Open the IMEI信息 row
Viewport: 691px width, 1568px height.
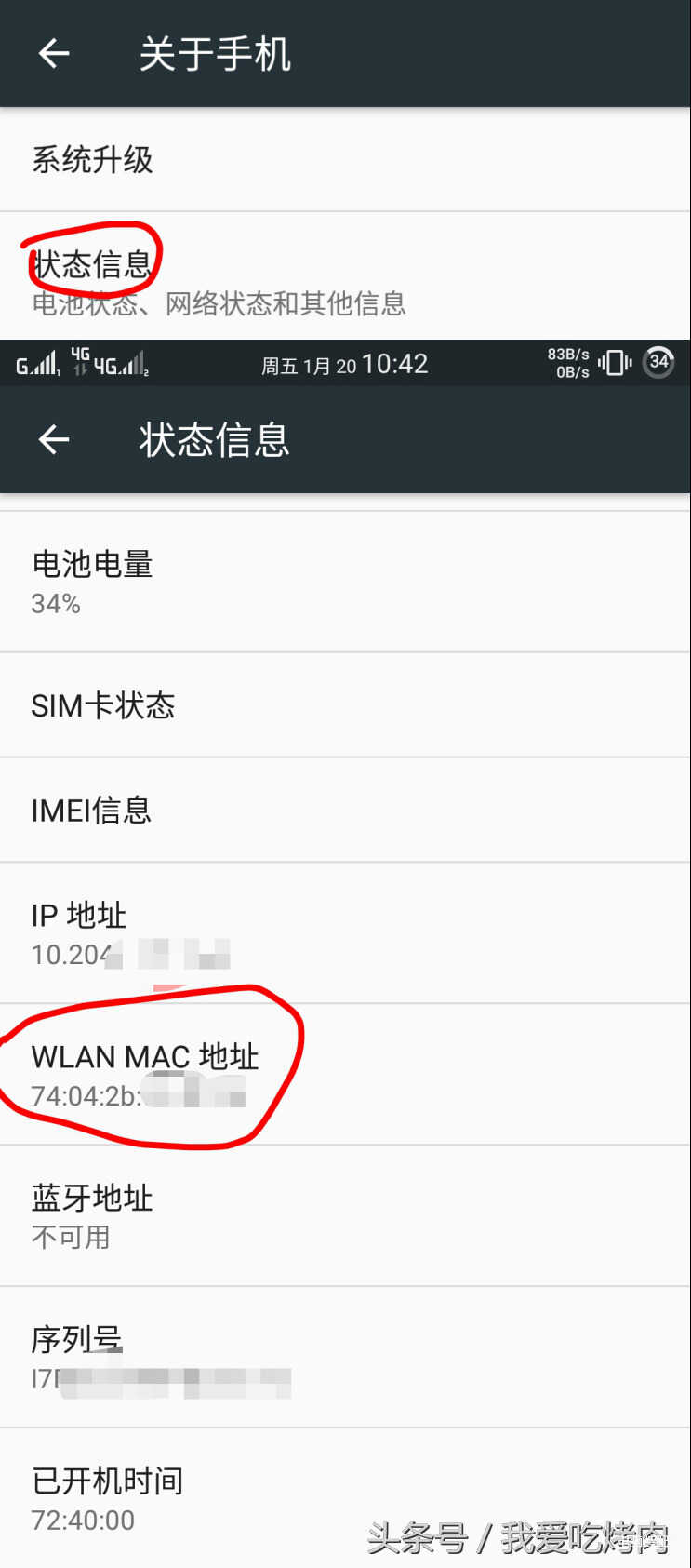[345, 811]
